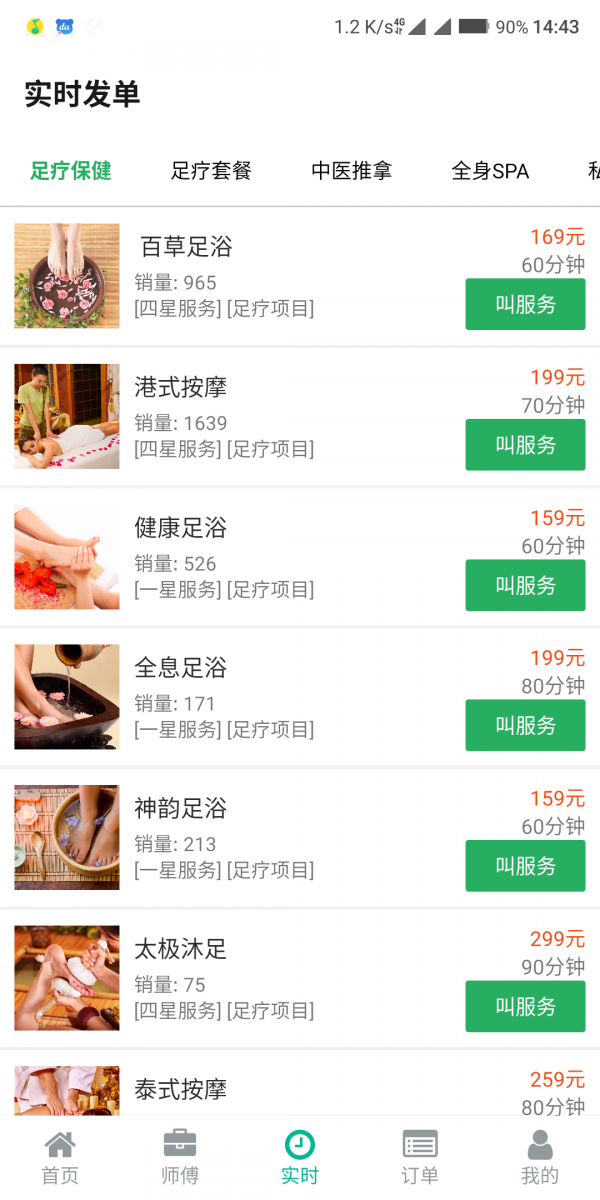Tap 叫服务 for 全息足浴
The image size is (600, 1200).
click(525, 725)
